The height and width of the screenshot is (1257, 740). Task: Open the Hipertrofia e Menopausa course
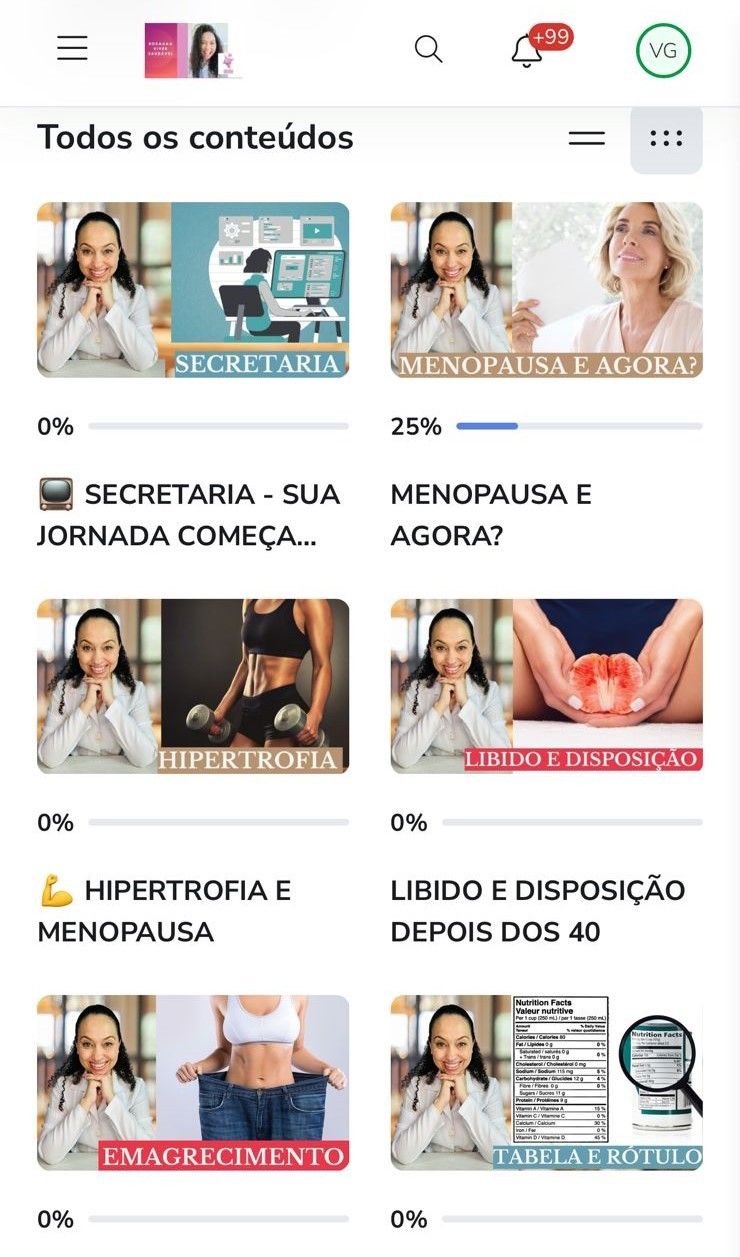click(x=193, y=686)
